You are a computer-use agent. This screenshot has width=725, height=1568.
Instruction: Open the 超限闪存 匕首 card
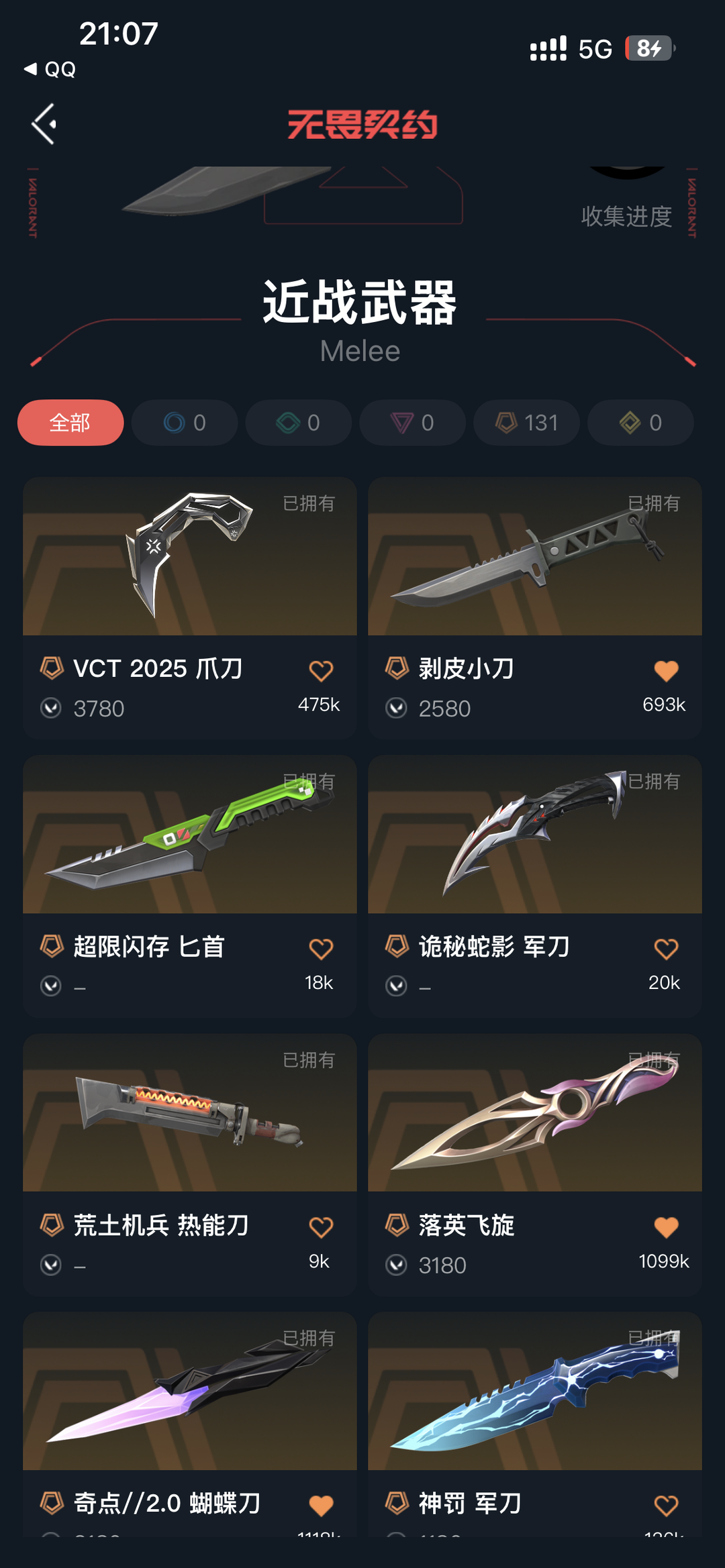[x=190, y=886]
